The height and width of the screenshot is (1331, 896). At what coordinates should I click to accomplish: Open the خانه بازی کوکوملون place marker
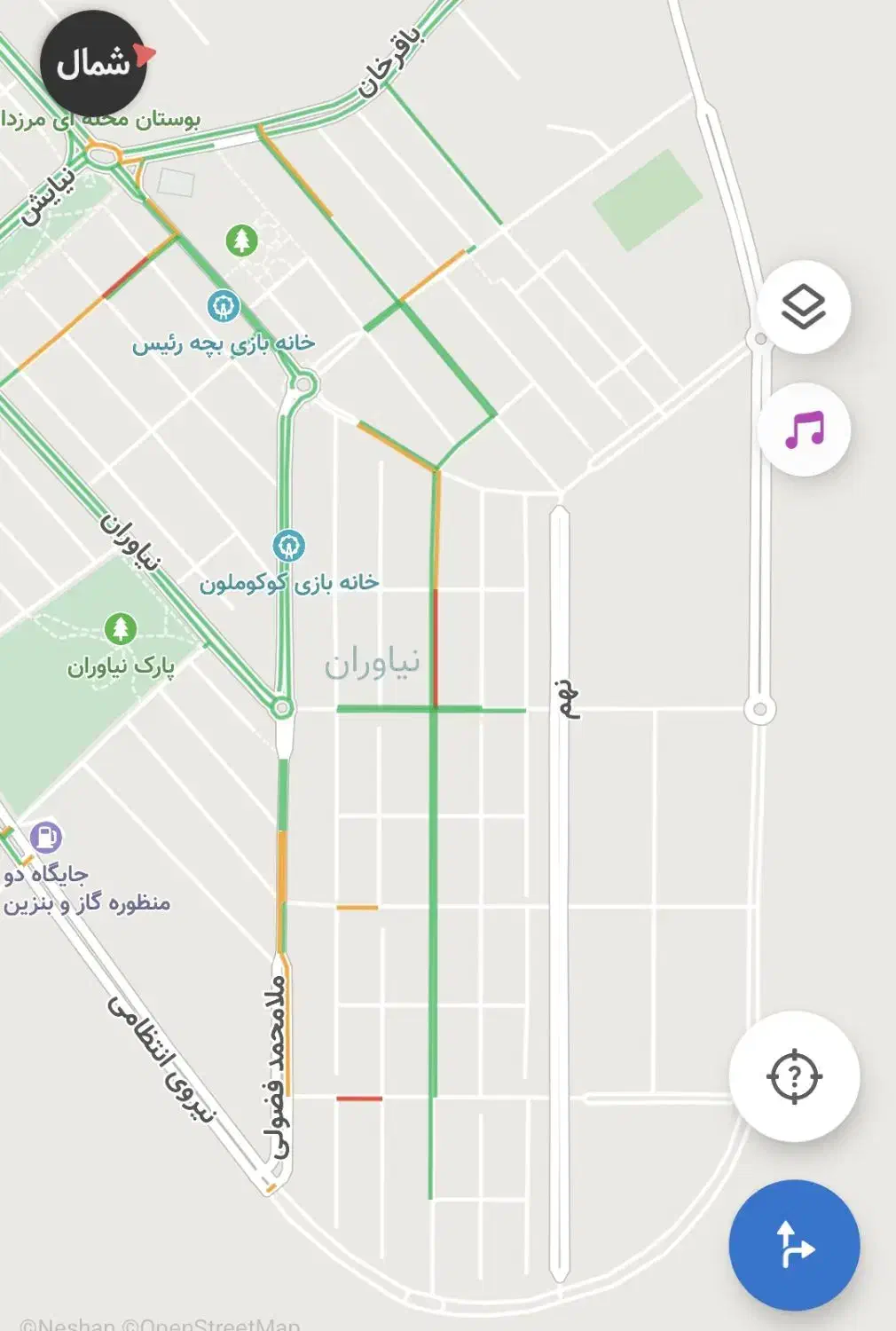[288, 546]
